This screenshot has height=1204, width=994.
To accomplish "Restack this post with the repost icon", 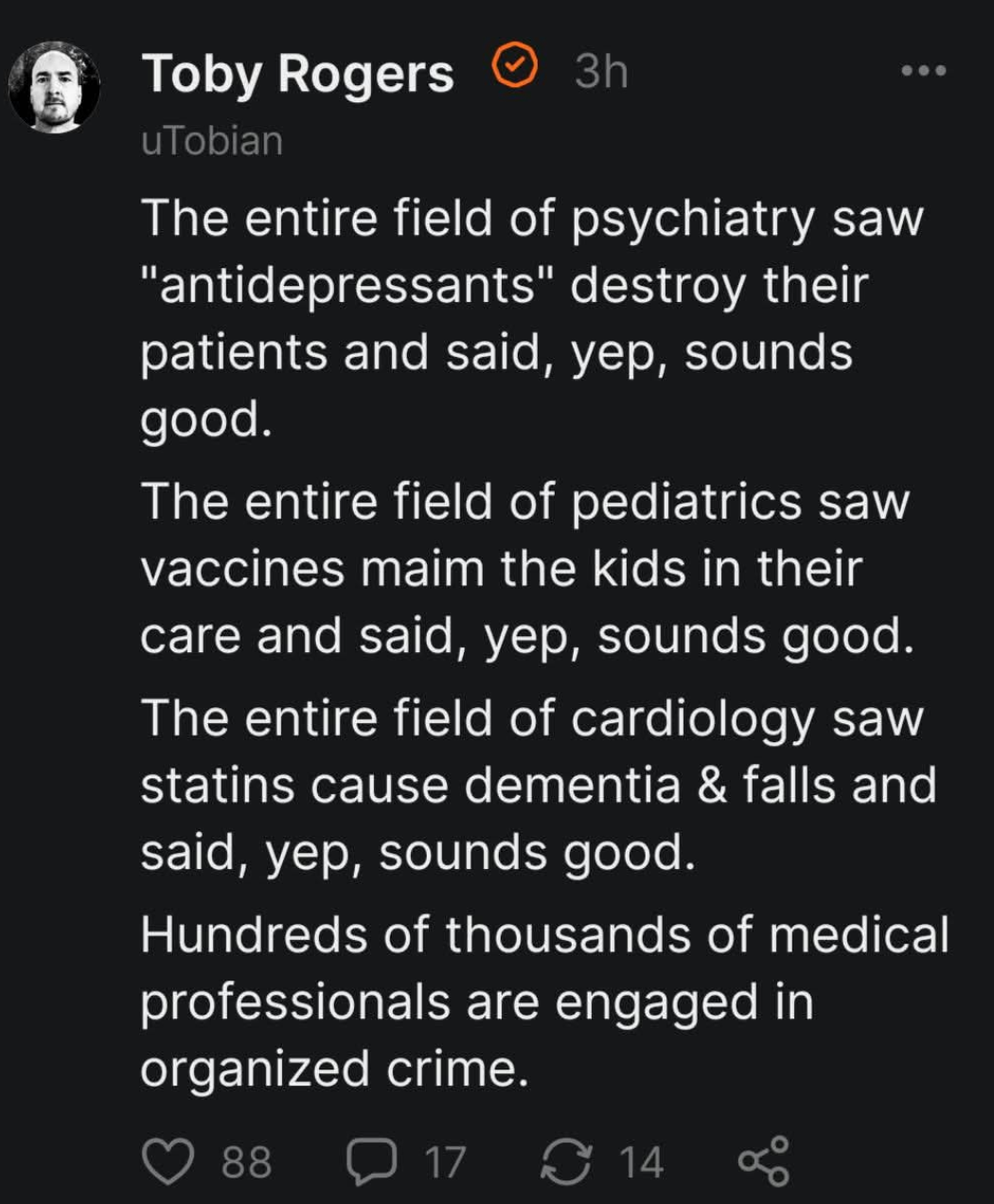I will tap(565, 1161).
